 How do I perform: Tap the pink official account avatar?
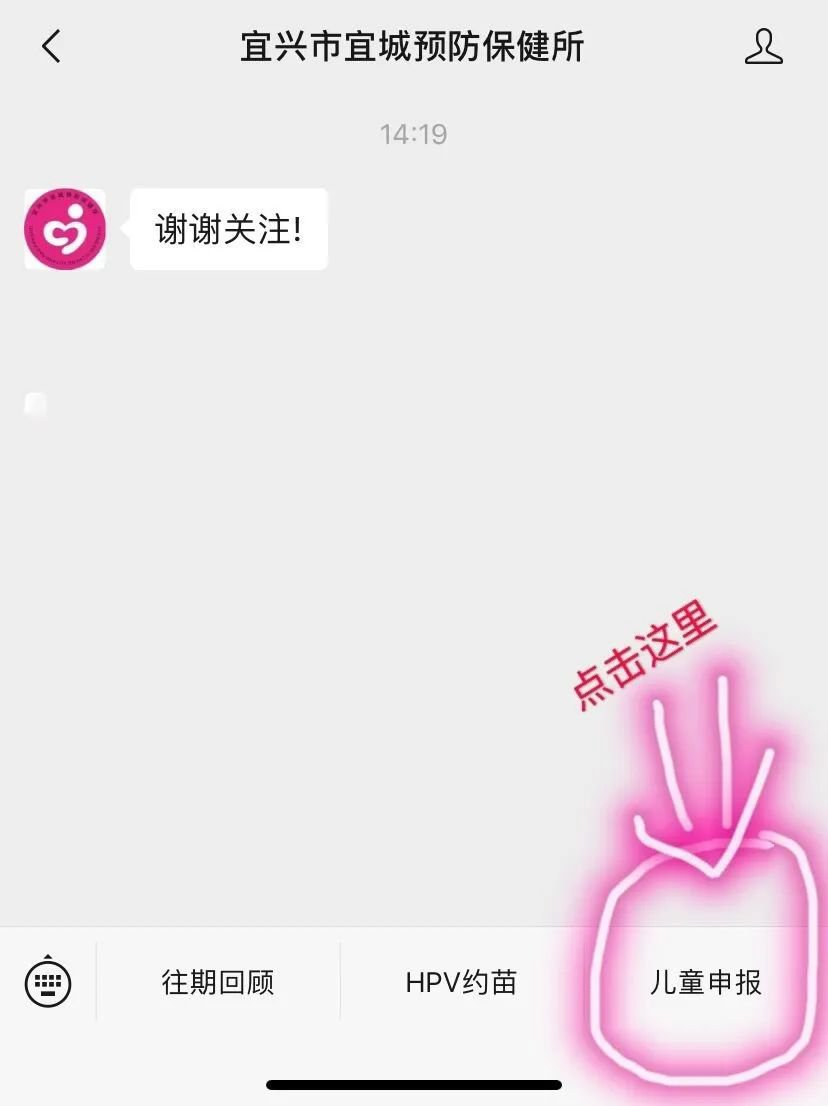64,228
